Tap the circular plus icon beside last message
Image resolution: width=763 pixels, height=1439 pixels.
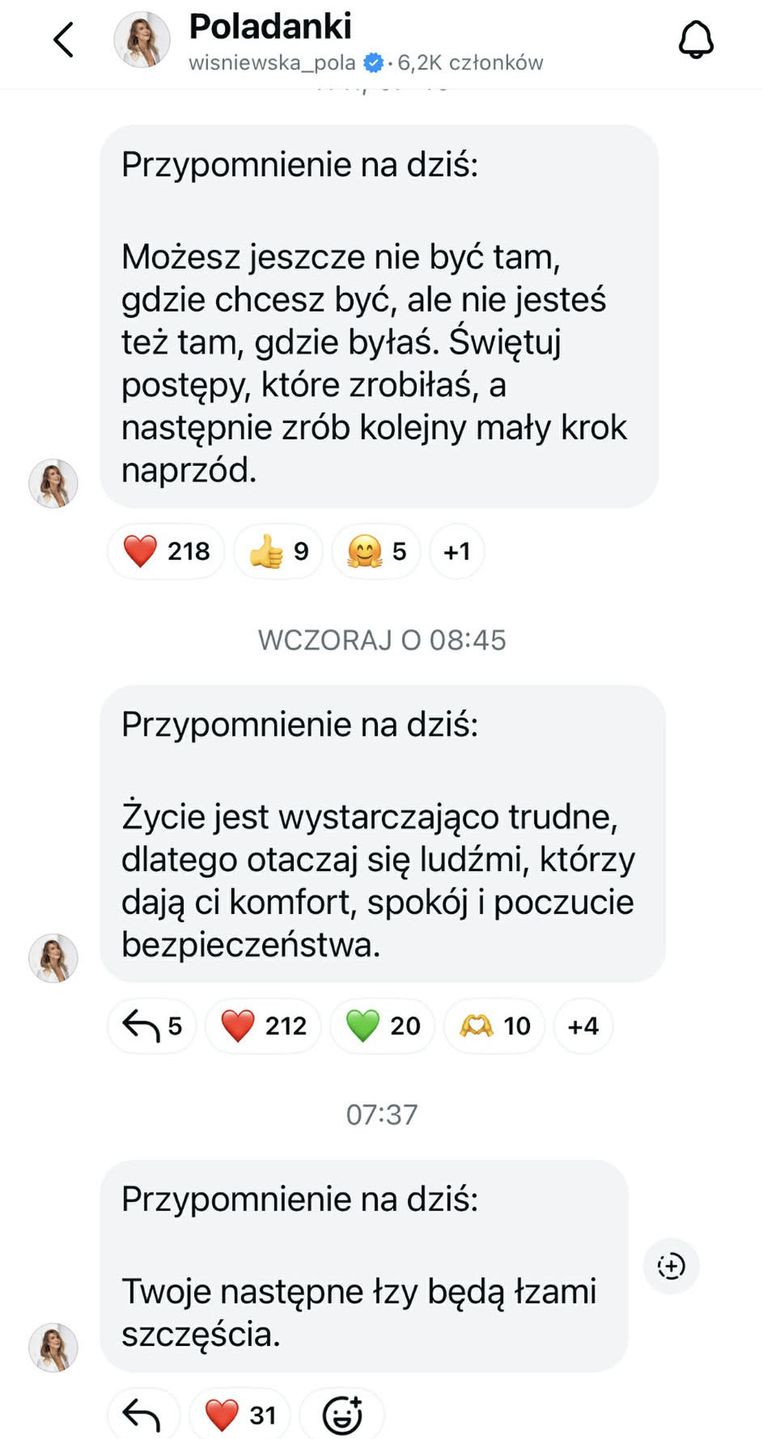[x=670, y=1266]
